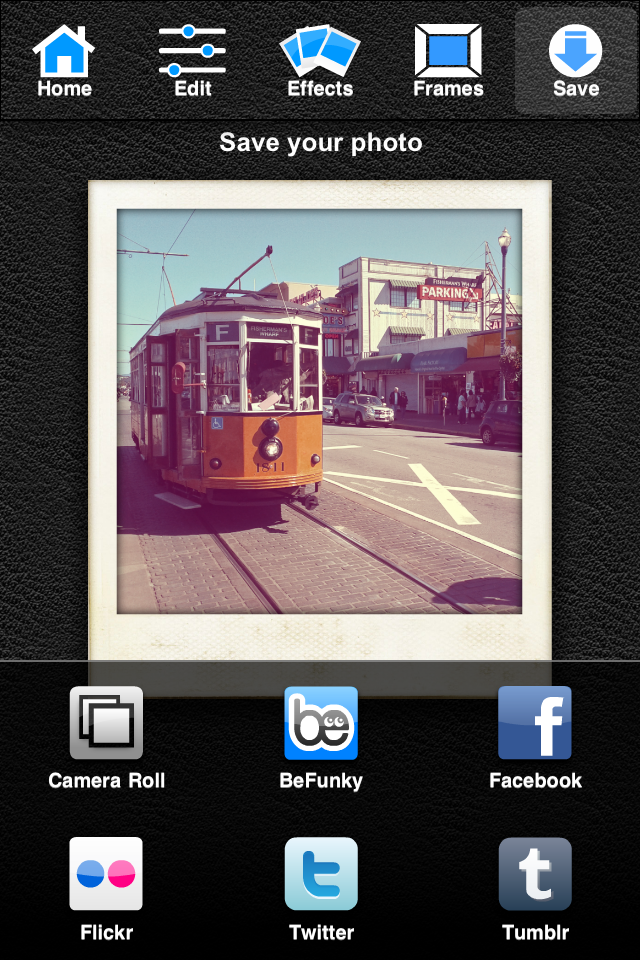Select the Save tab

click(575, 60)
